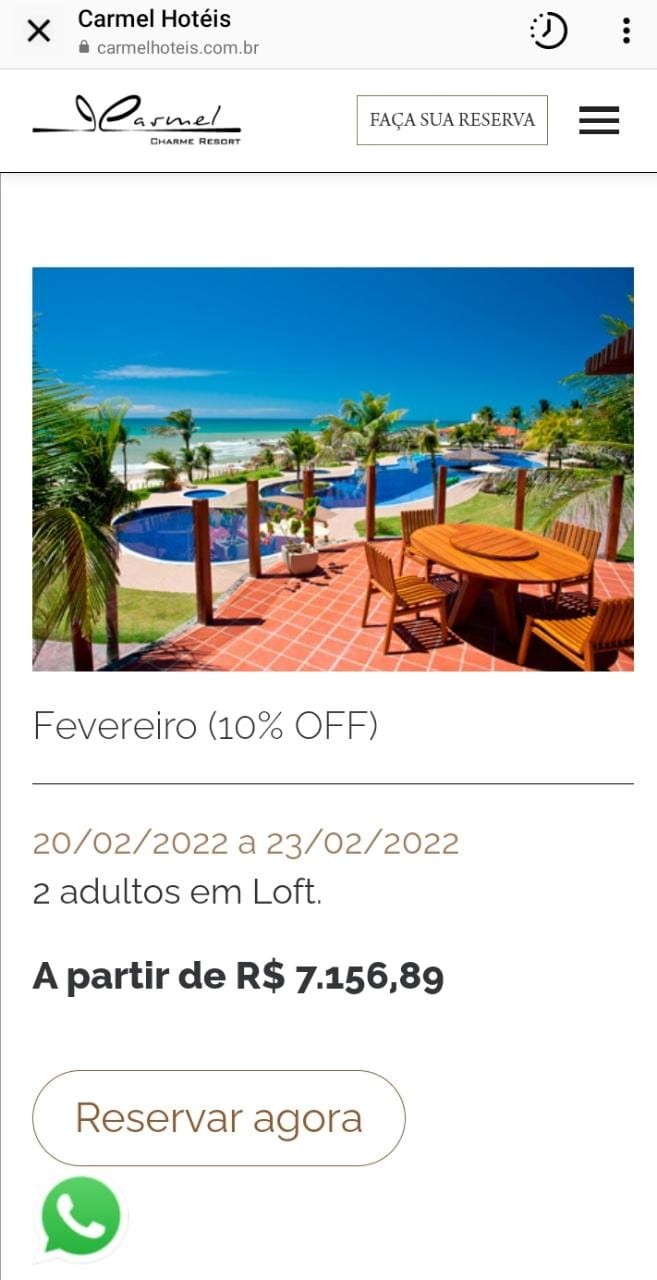Open the browser's three-dot overflow menu
Image resolution: width=657 pixels, height=1280 pixels.
click(626, 31)
